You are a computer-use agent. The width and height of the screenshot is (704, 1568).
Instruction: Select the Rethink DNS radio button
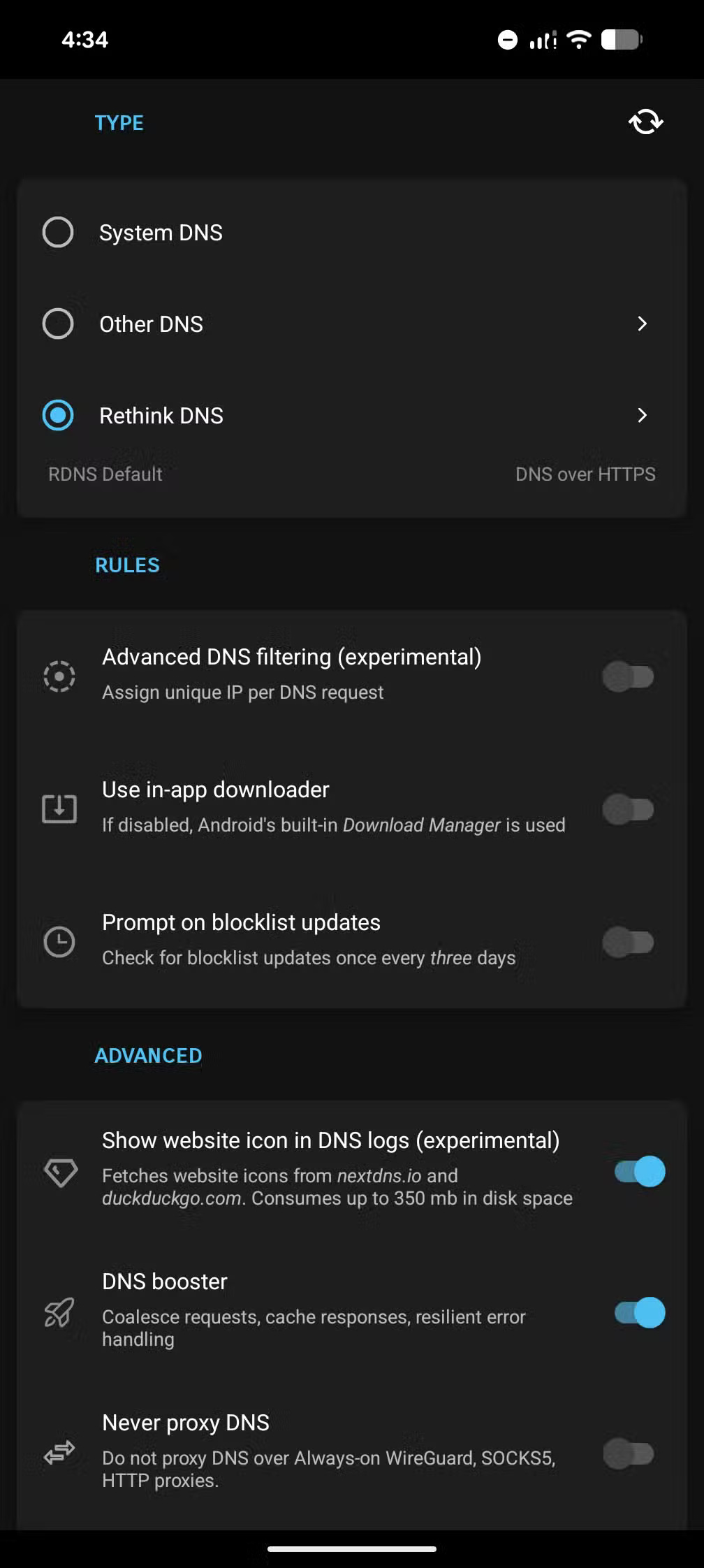(58, 416)
